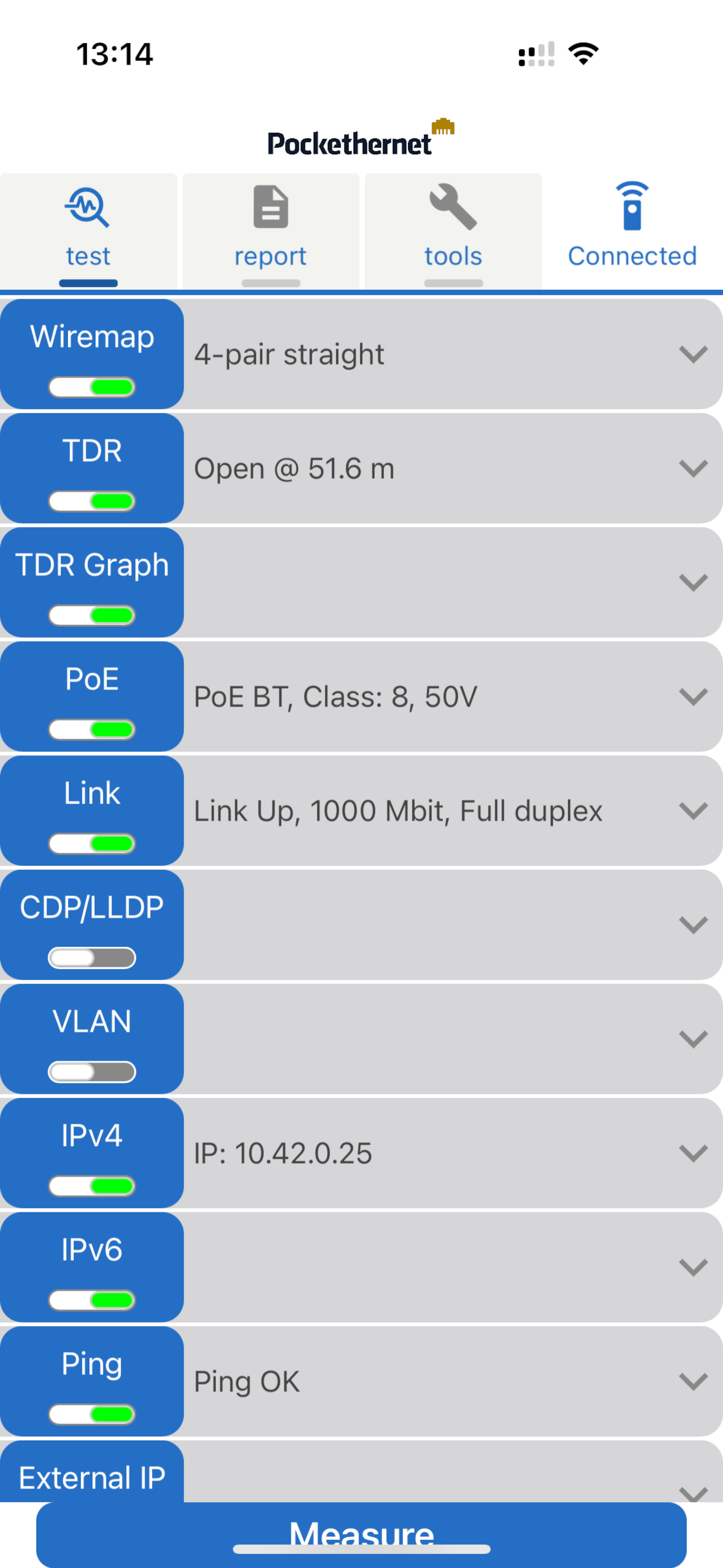
Task: Switch to the report tab
Action: coord(271,231)
